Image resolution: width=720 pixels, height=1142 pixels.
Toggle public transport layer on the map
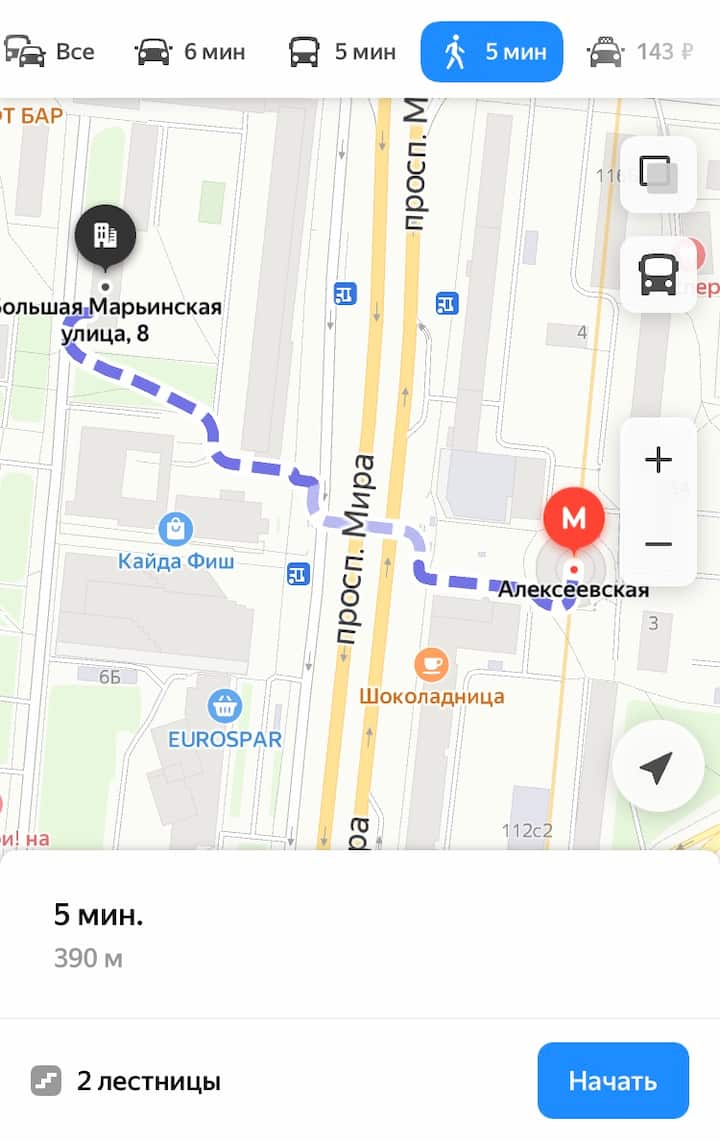coord(658,274)
